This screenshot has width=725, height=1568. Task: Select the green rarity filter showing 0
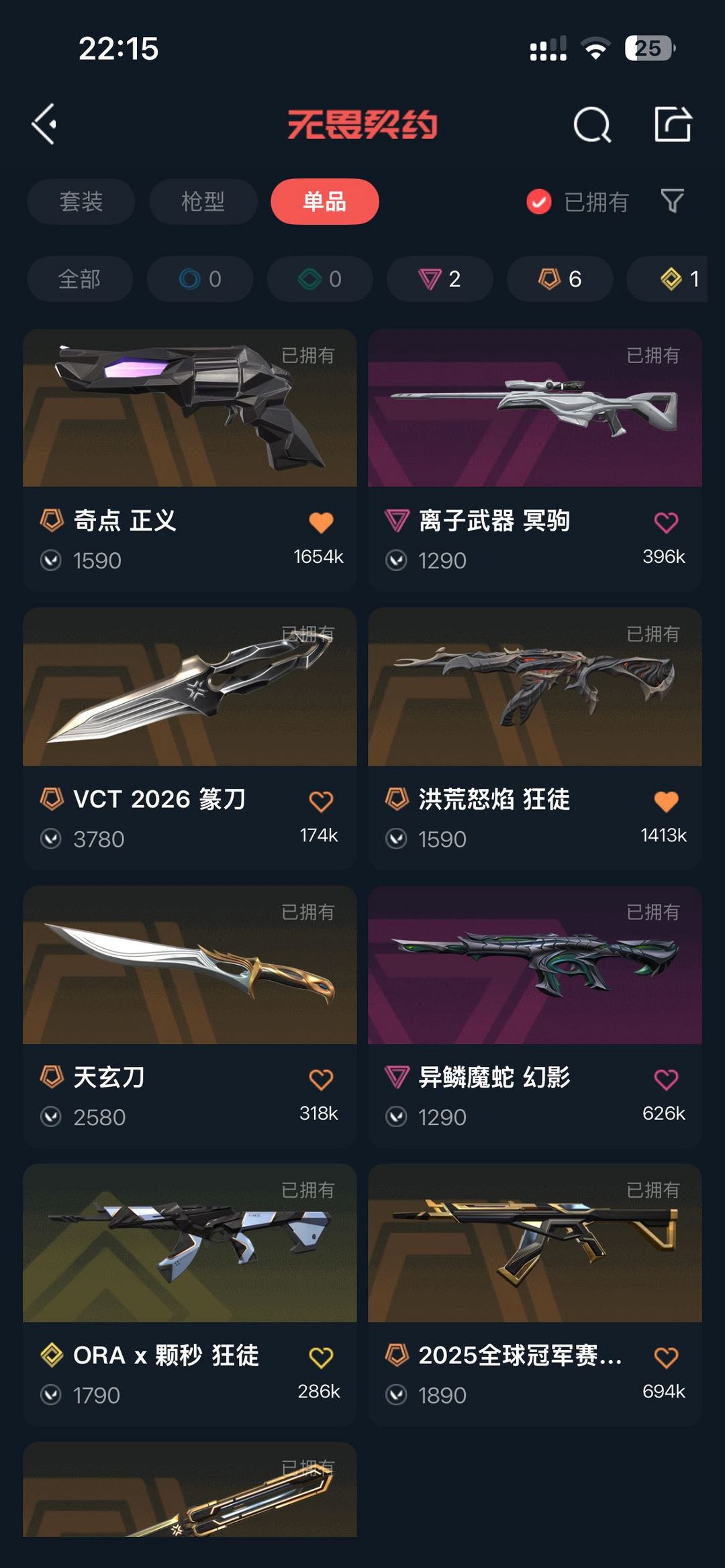click(320, 279)
